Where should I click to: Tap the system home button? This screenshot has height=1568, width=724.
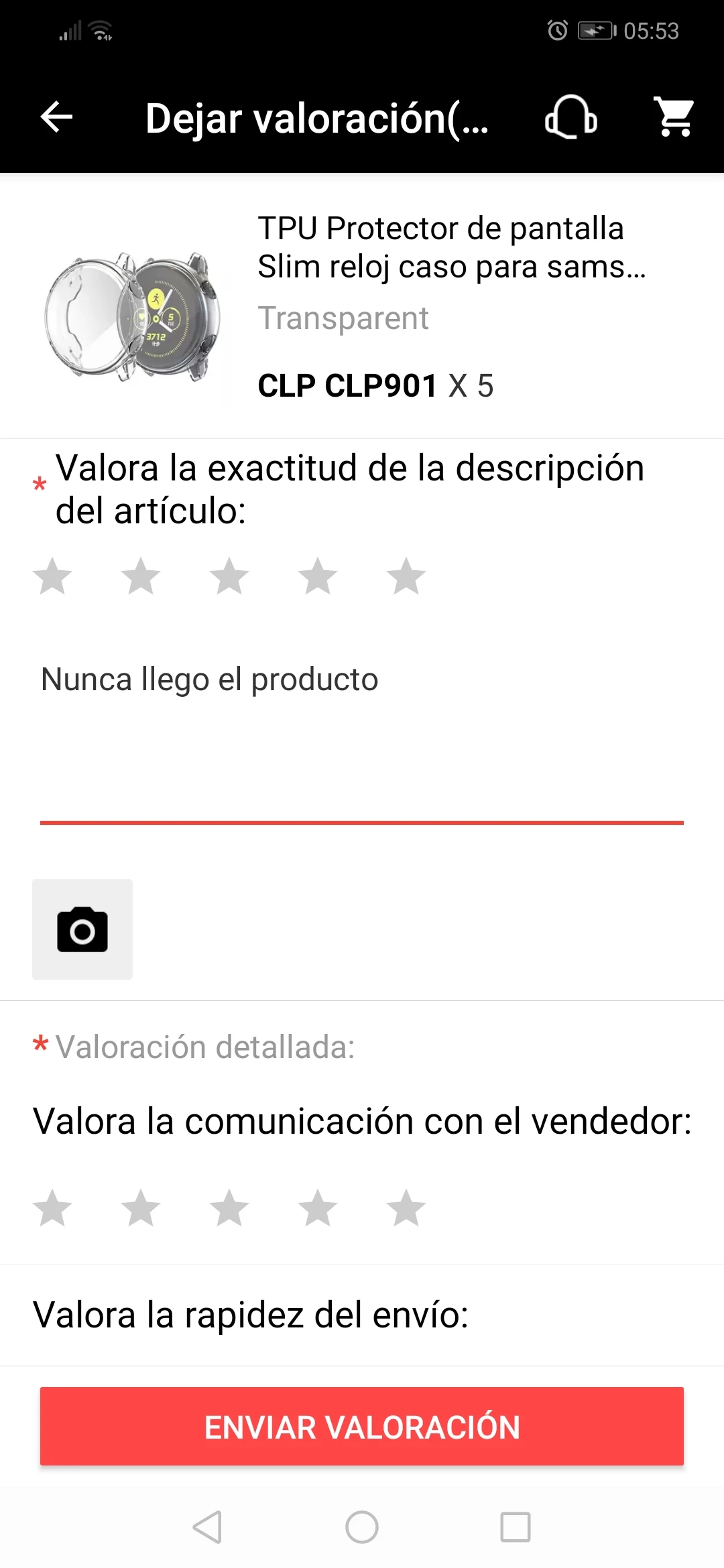tap(362, 1527)
